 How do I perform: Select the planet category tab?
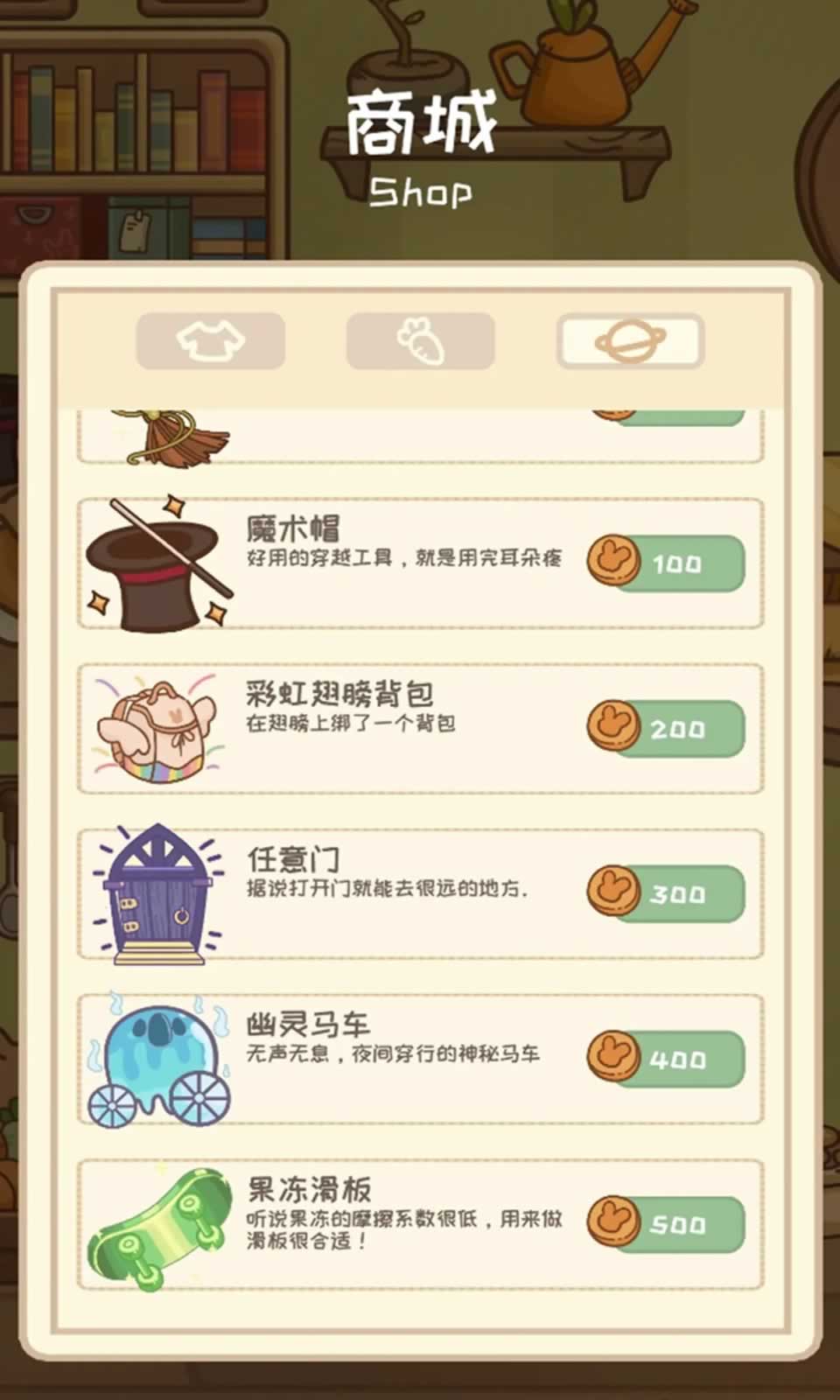pos(632,341)
